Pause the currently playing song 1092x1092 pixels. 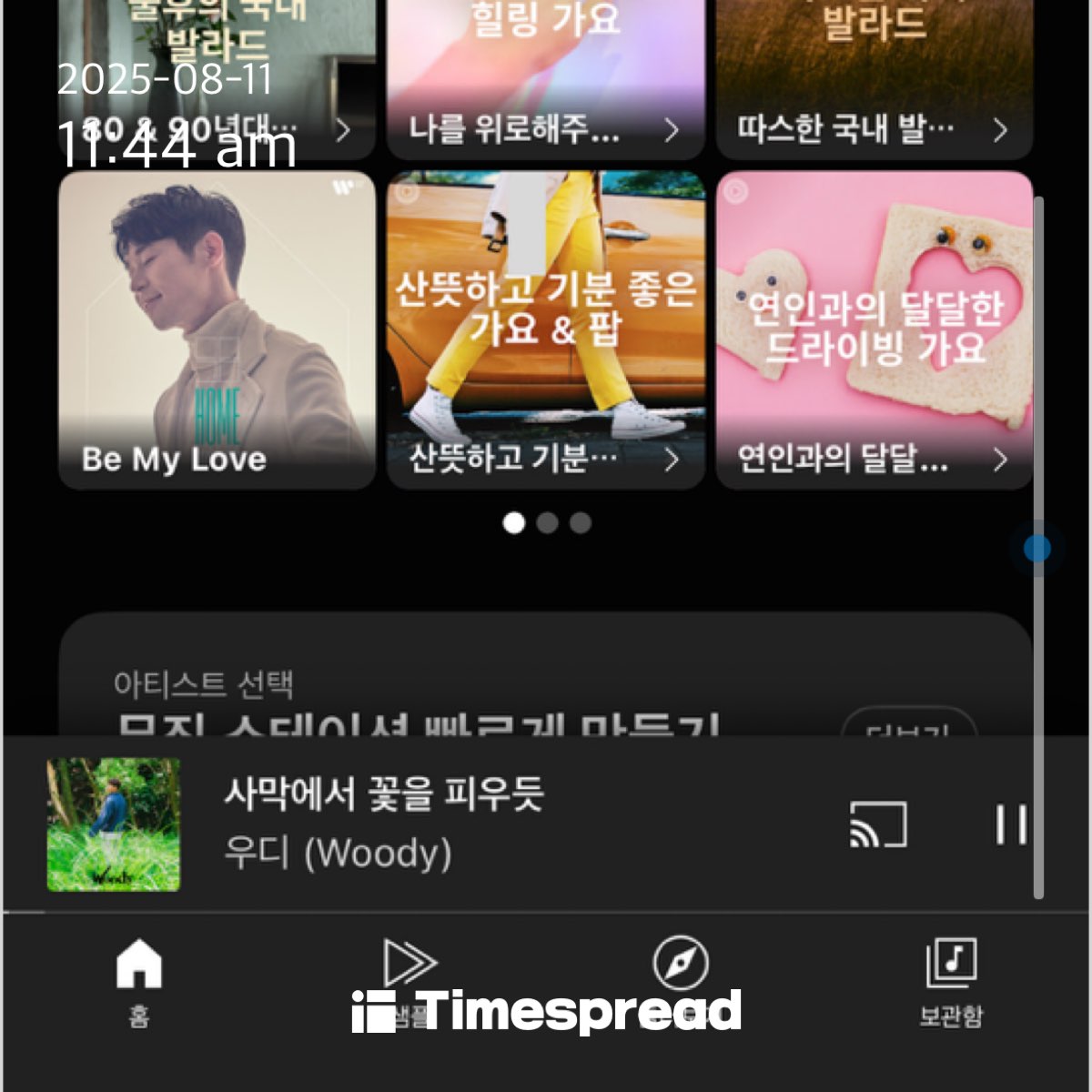point(1010,824)
